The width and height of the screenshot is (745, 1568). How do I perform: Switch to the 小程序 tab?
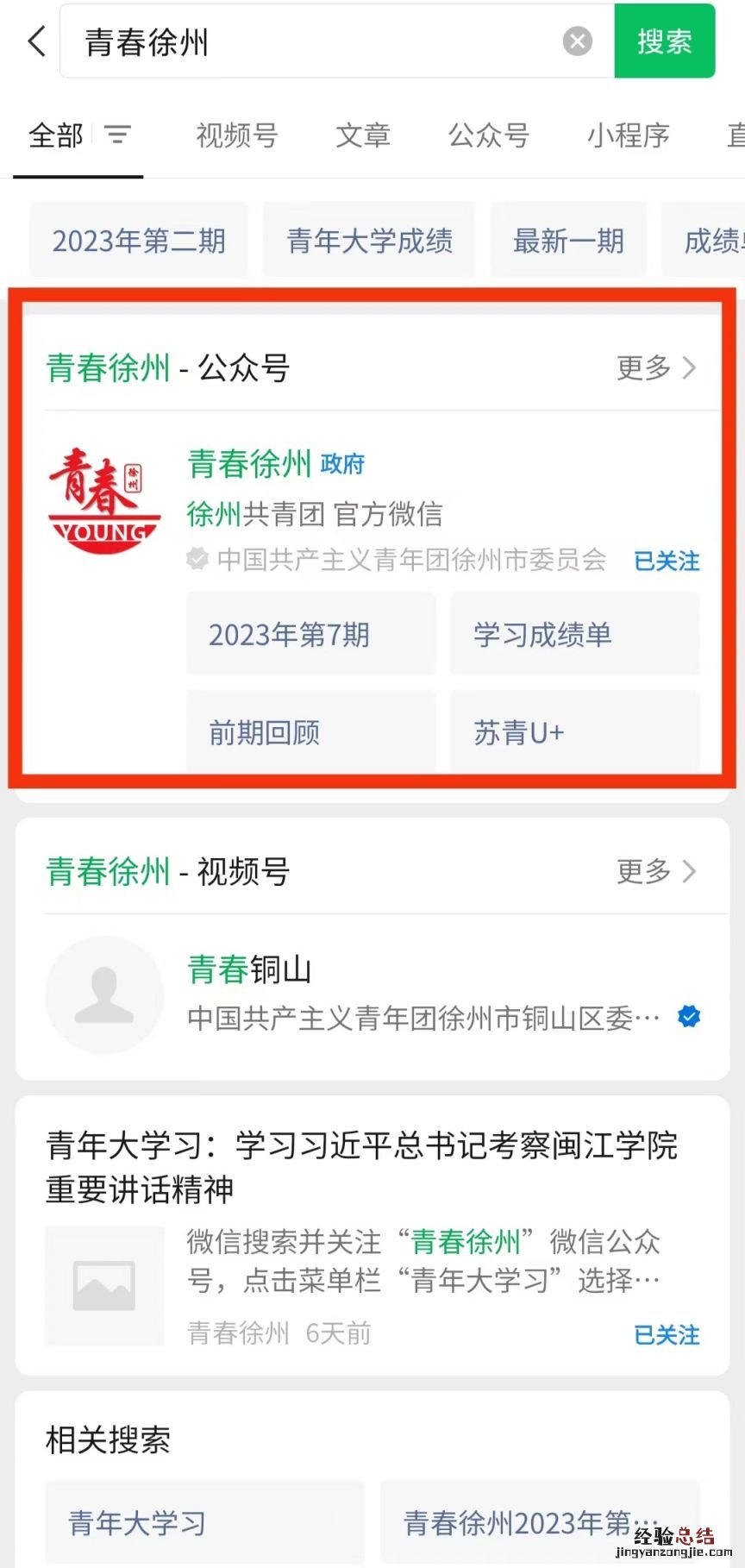coord(628,135)
